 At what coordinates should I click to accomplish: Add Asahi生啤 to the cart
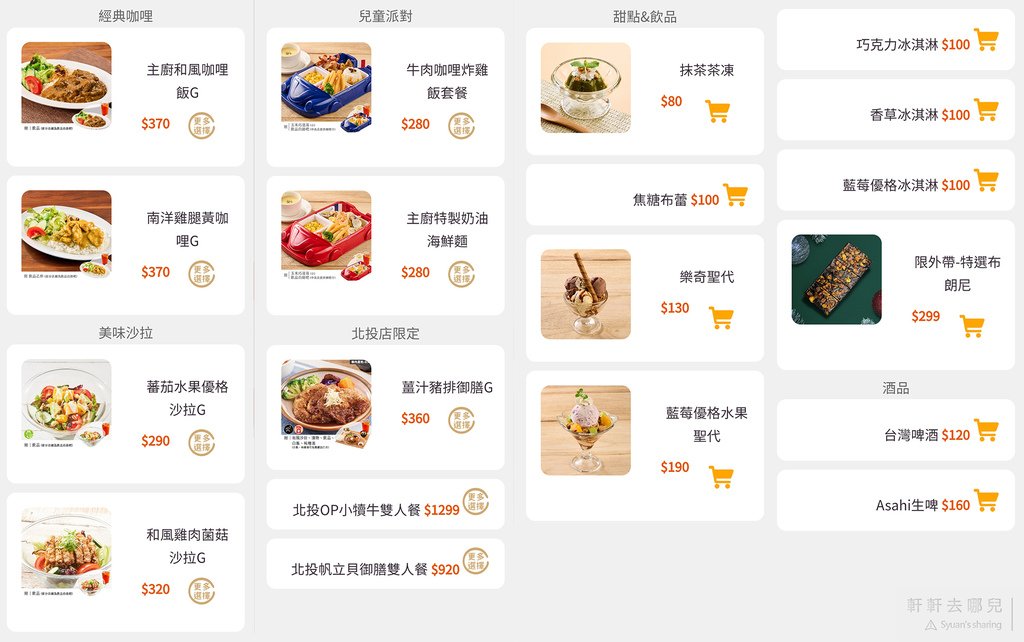(x=987, y=501)
